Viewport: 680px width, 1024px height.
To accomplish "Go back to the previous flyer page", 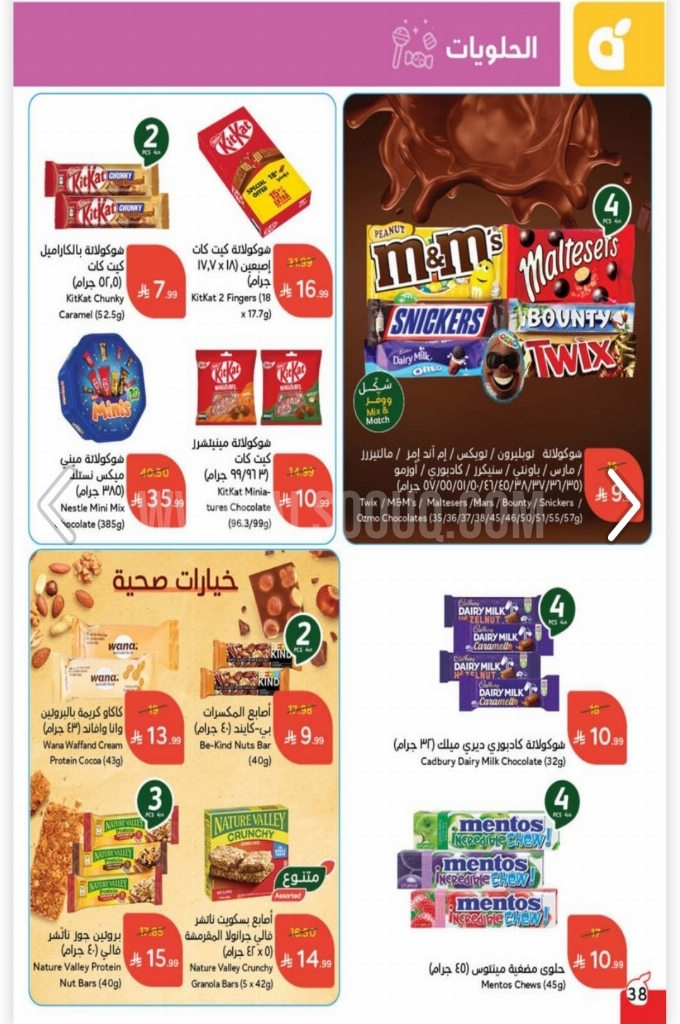I will coord(57,505).
